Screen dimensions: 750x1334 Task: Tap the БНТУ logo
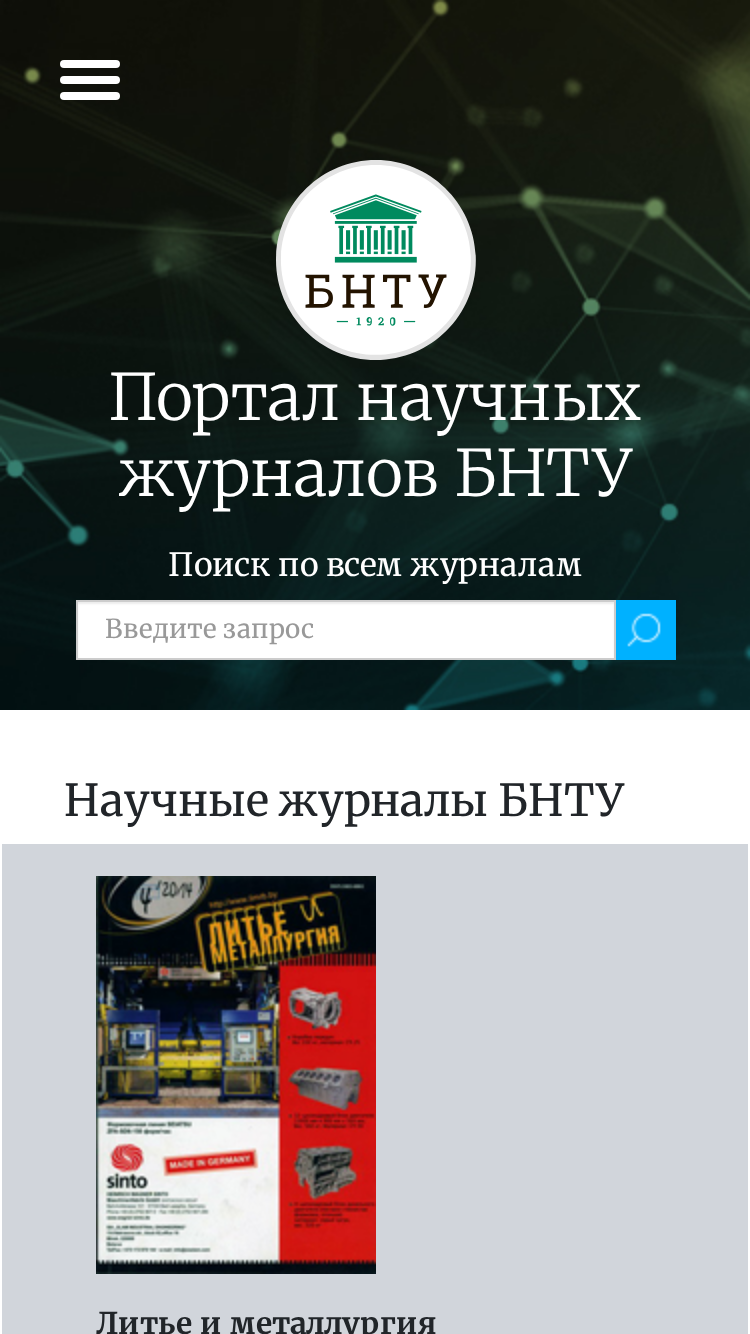click(x=376, y=260)
